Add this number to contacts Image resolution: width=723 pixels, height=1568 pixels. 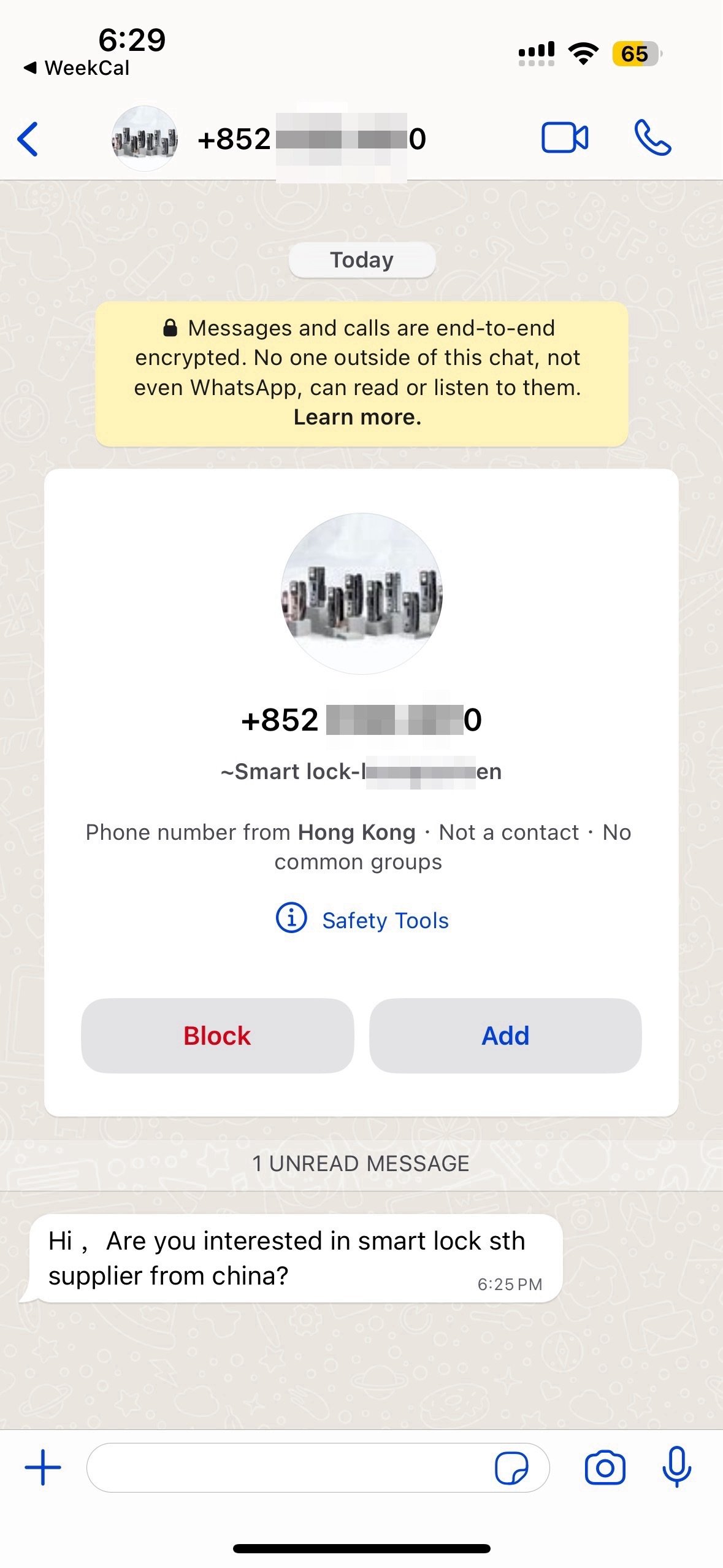click(505, 1036)
